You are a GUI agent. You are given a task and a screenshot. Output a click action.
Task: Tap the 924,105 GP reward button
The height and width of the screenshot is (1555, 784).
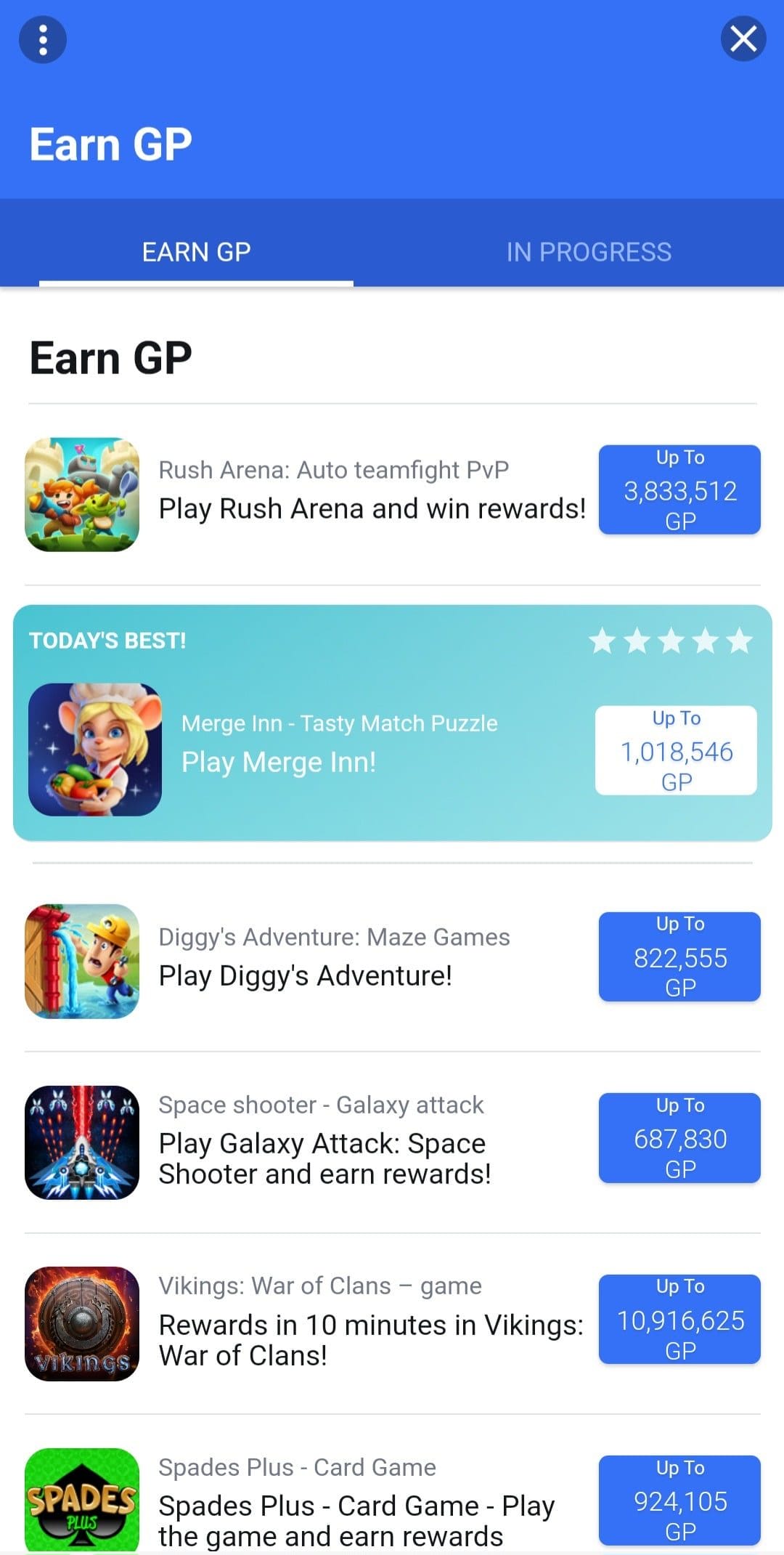tap(679, 1501)
